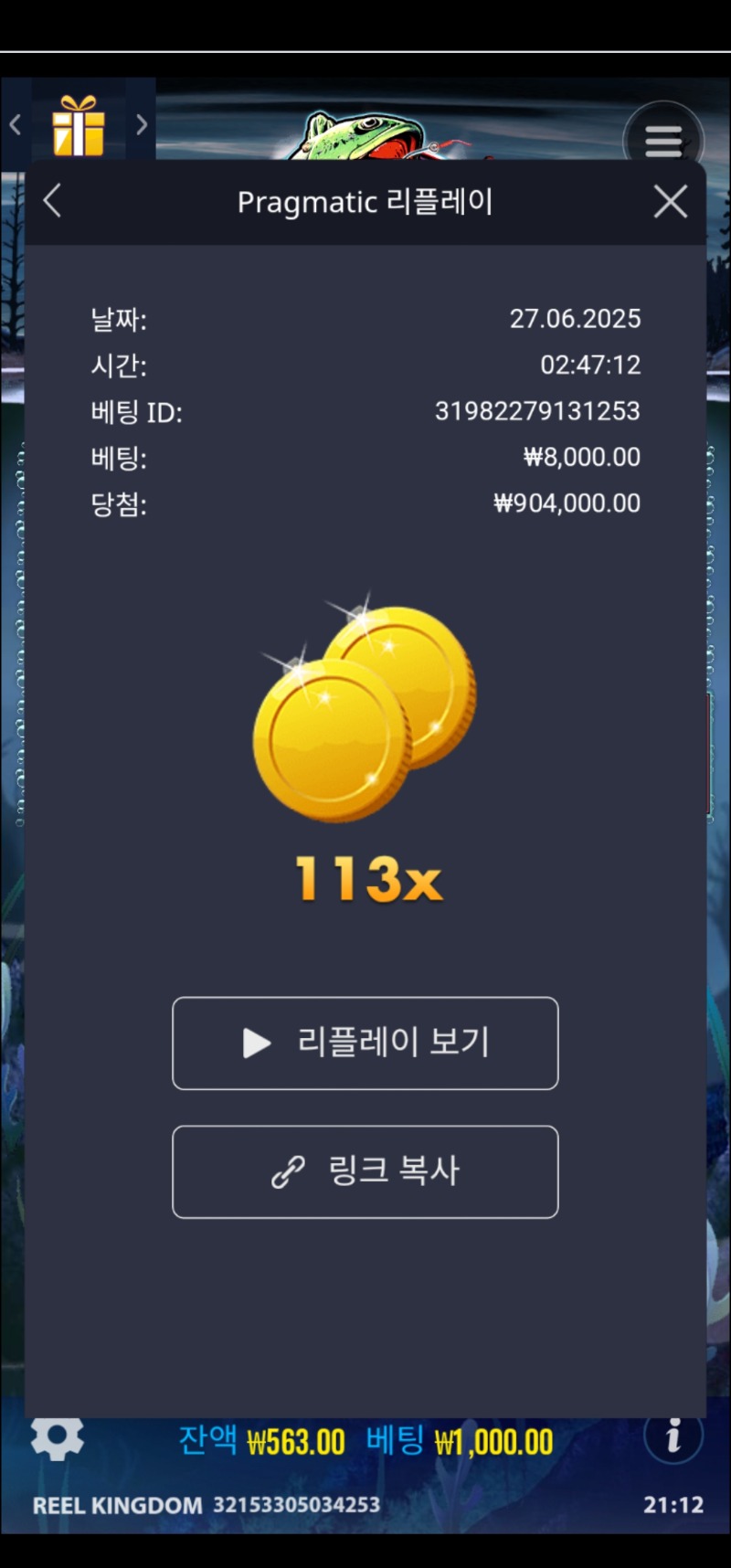The width and height of the screenshot is (731, 1568).
Task: Open the game info icon
Action: (x=673, y=1437)
